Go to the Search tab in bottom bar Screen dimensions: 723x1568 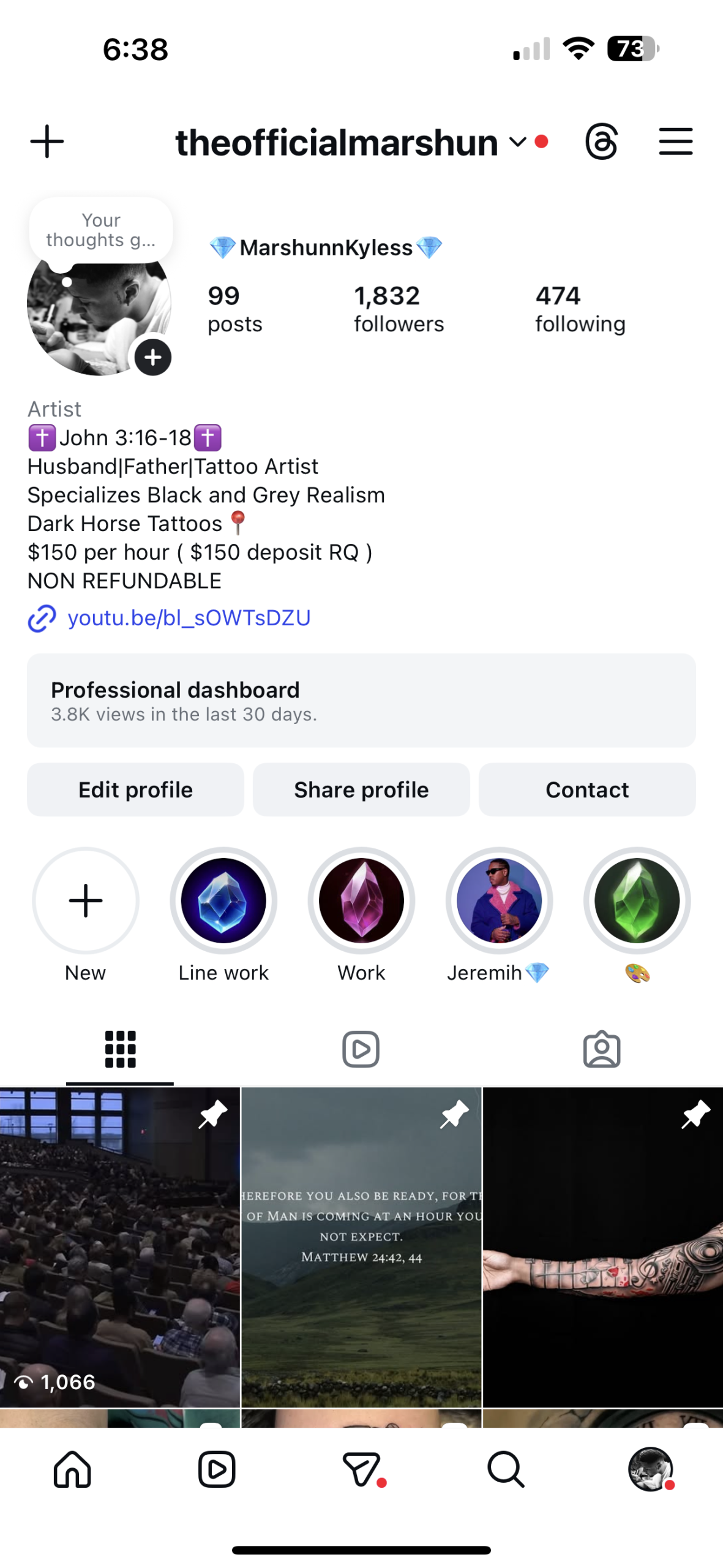coord(506,1469)
